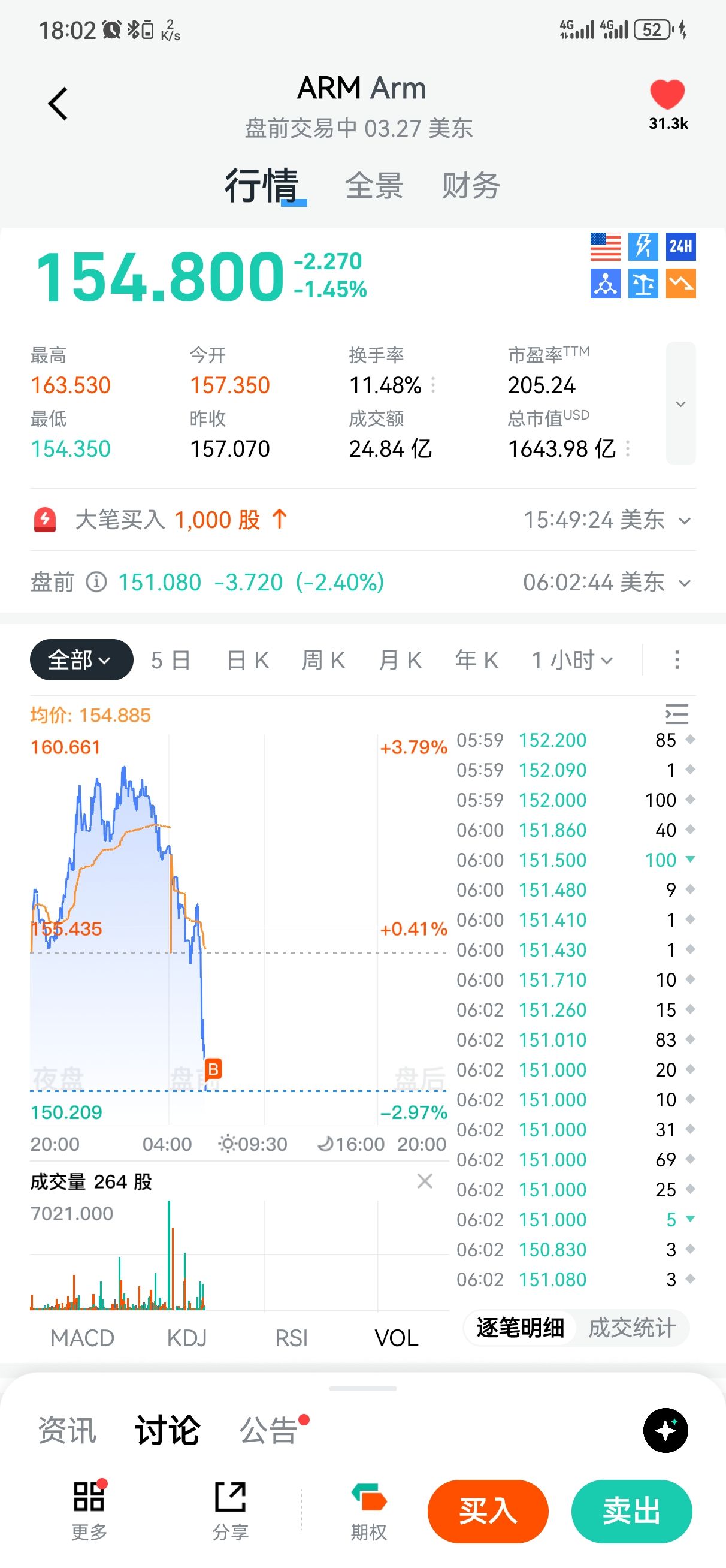The image size is (726, 1568).
Task: Close the 成交量 indicator panel
Action: 425,1181
